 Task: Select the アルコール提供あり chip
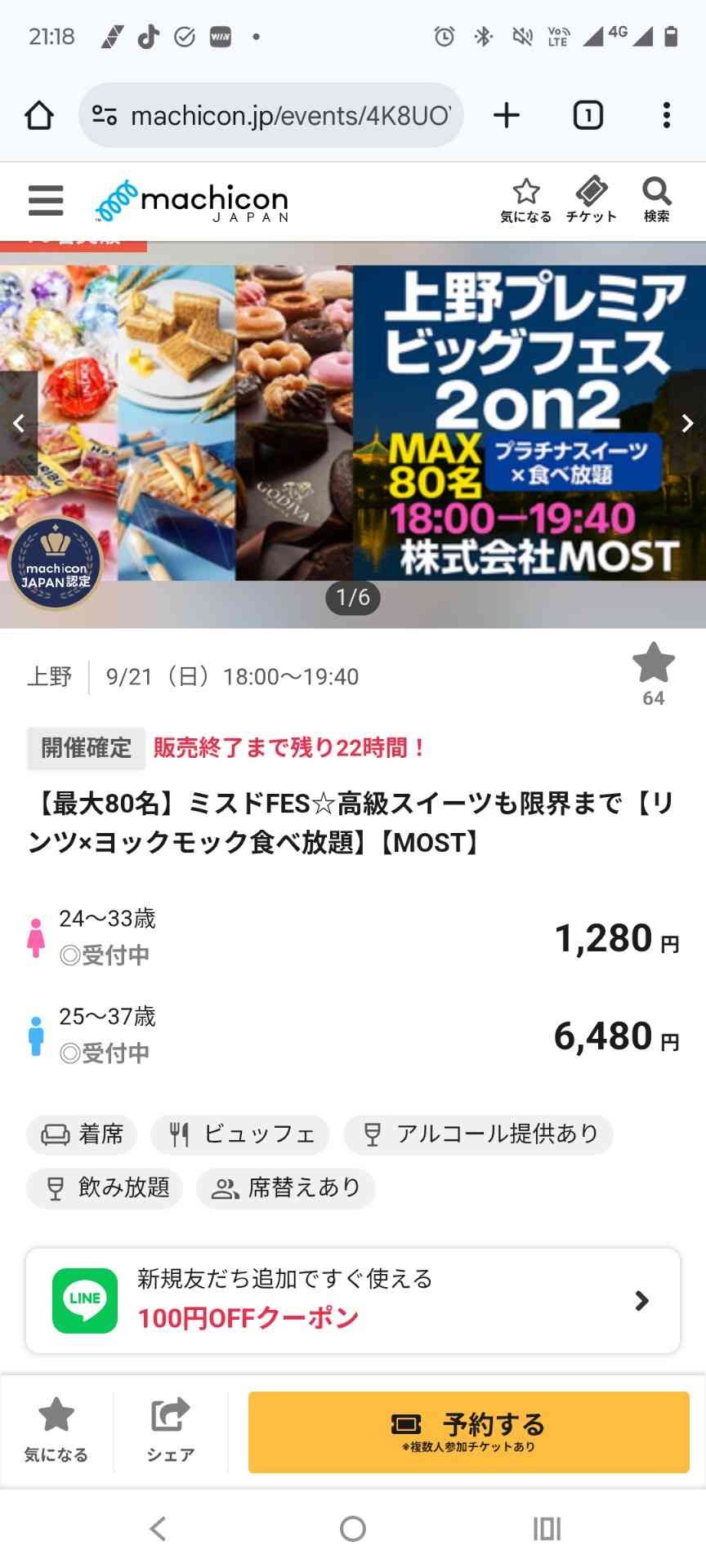pos(479,1134)
